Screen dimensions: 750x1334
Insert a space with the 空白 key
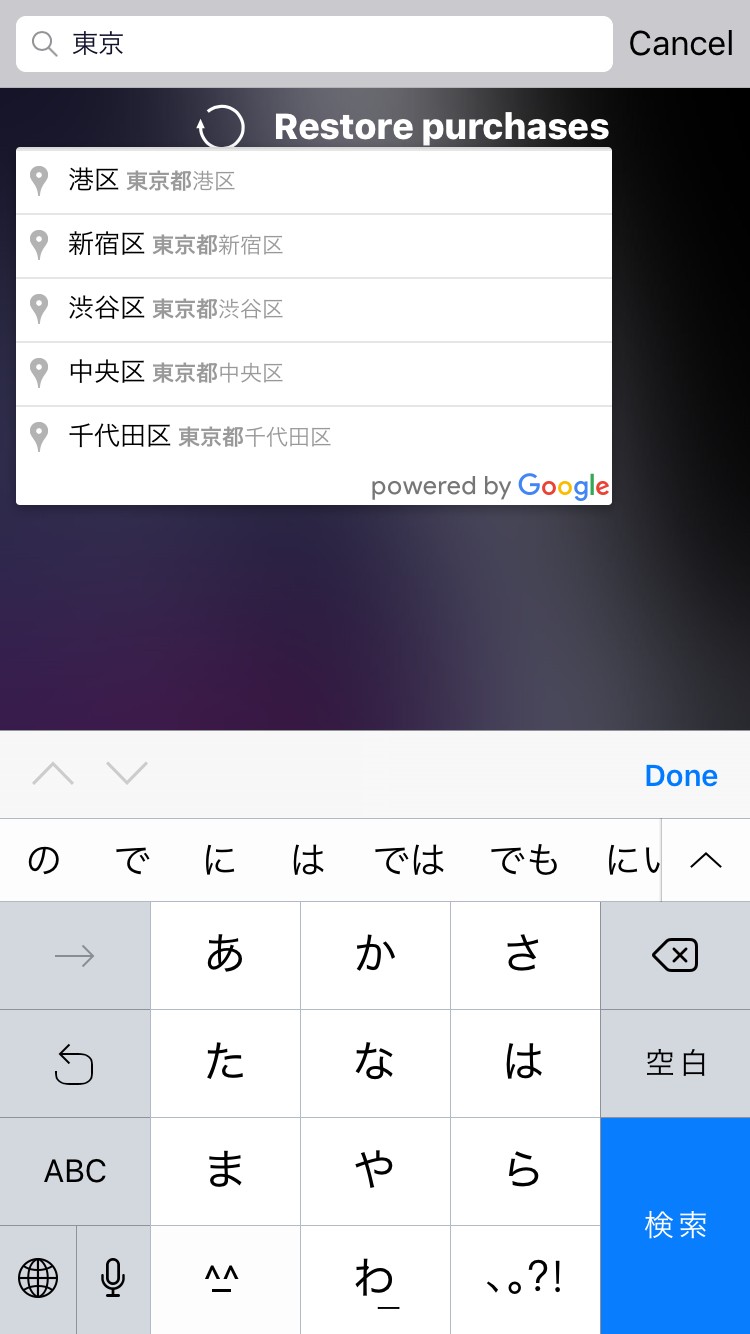pos(675,1063)
